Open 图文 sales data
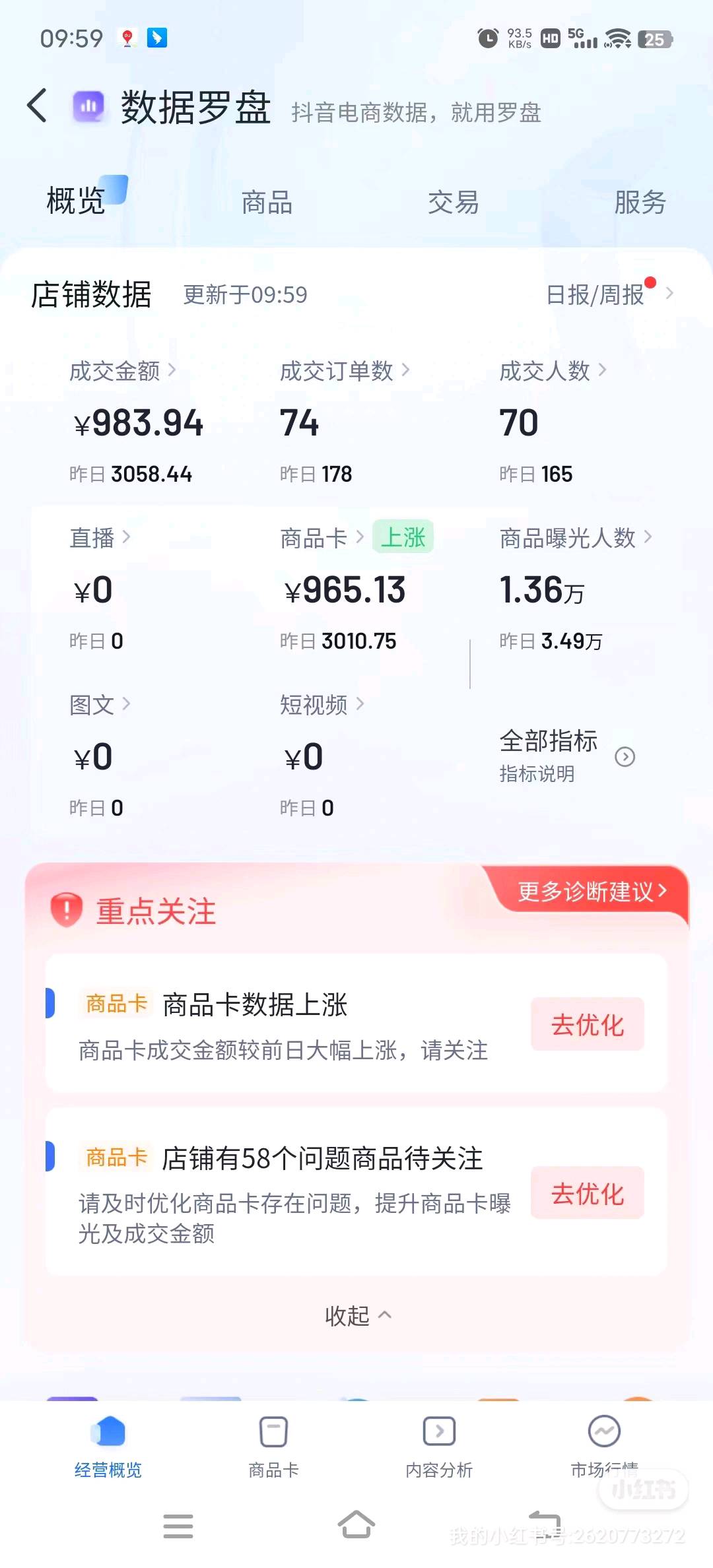This screenshot has height=1568, width=713. click(100, 705)
